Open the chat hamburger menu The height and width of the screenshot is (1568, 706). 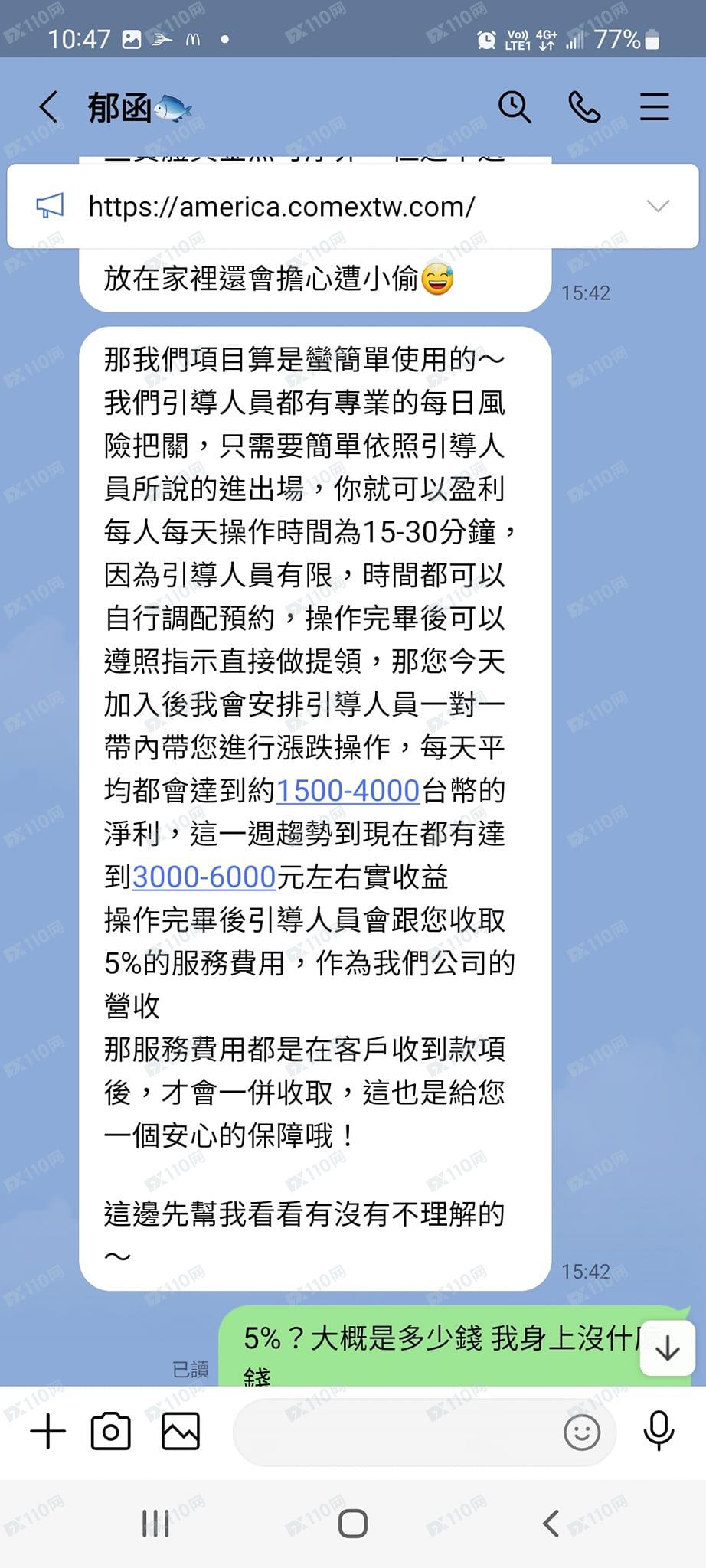tap(655, 107)
